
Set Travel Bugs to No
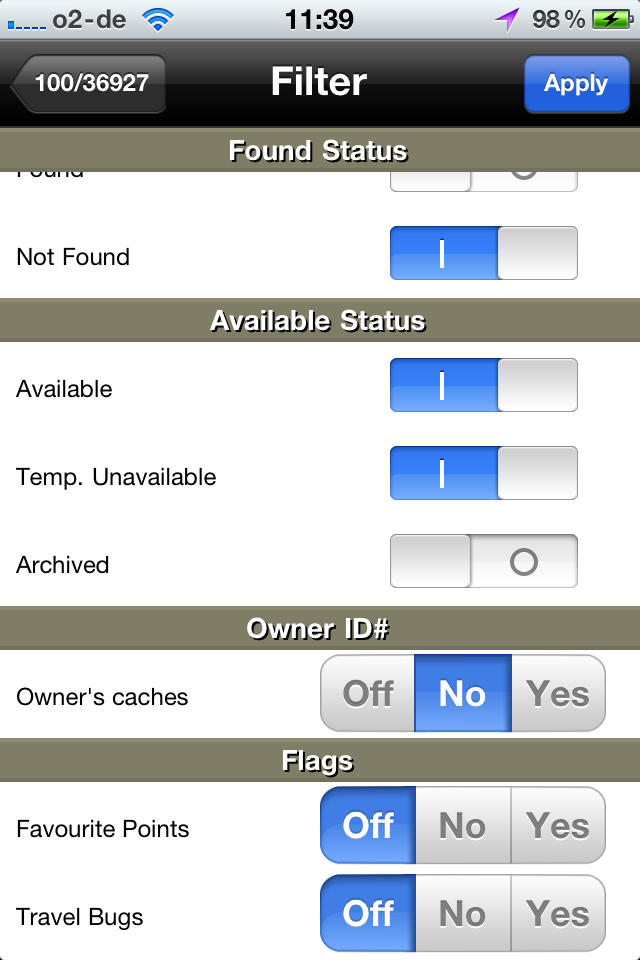pos(462,913)
